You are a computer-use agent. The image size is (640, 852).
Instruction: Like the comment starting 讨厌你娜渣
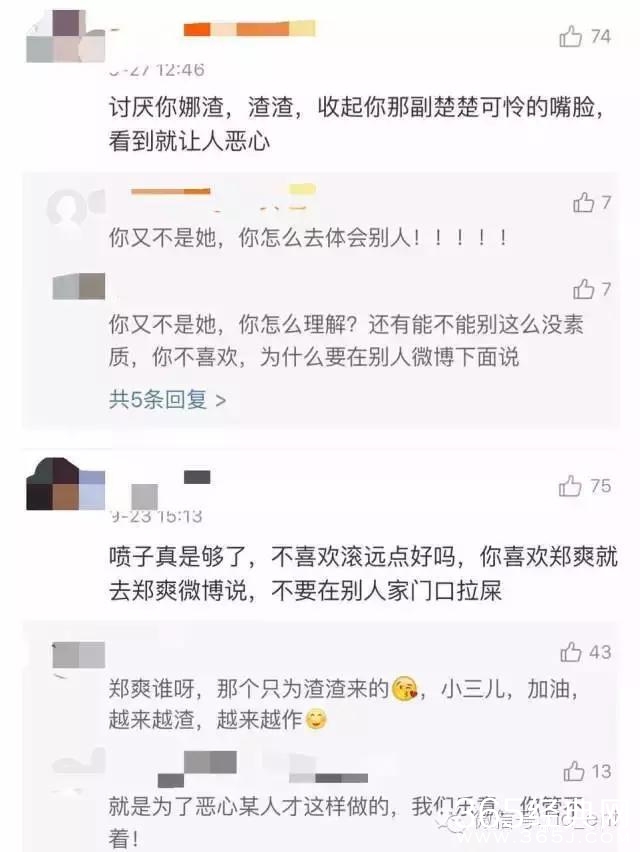(571, 38)
